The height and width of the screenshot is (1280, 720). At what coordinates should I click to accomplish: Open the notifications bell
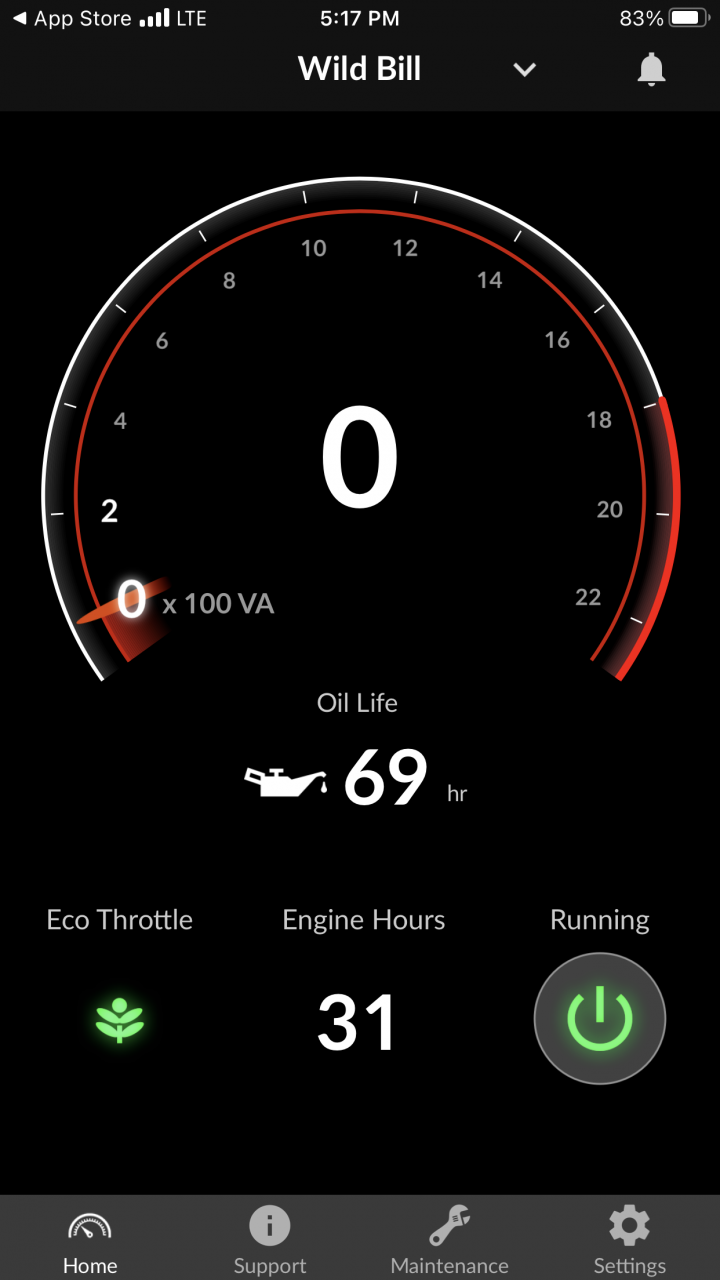651,69
